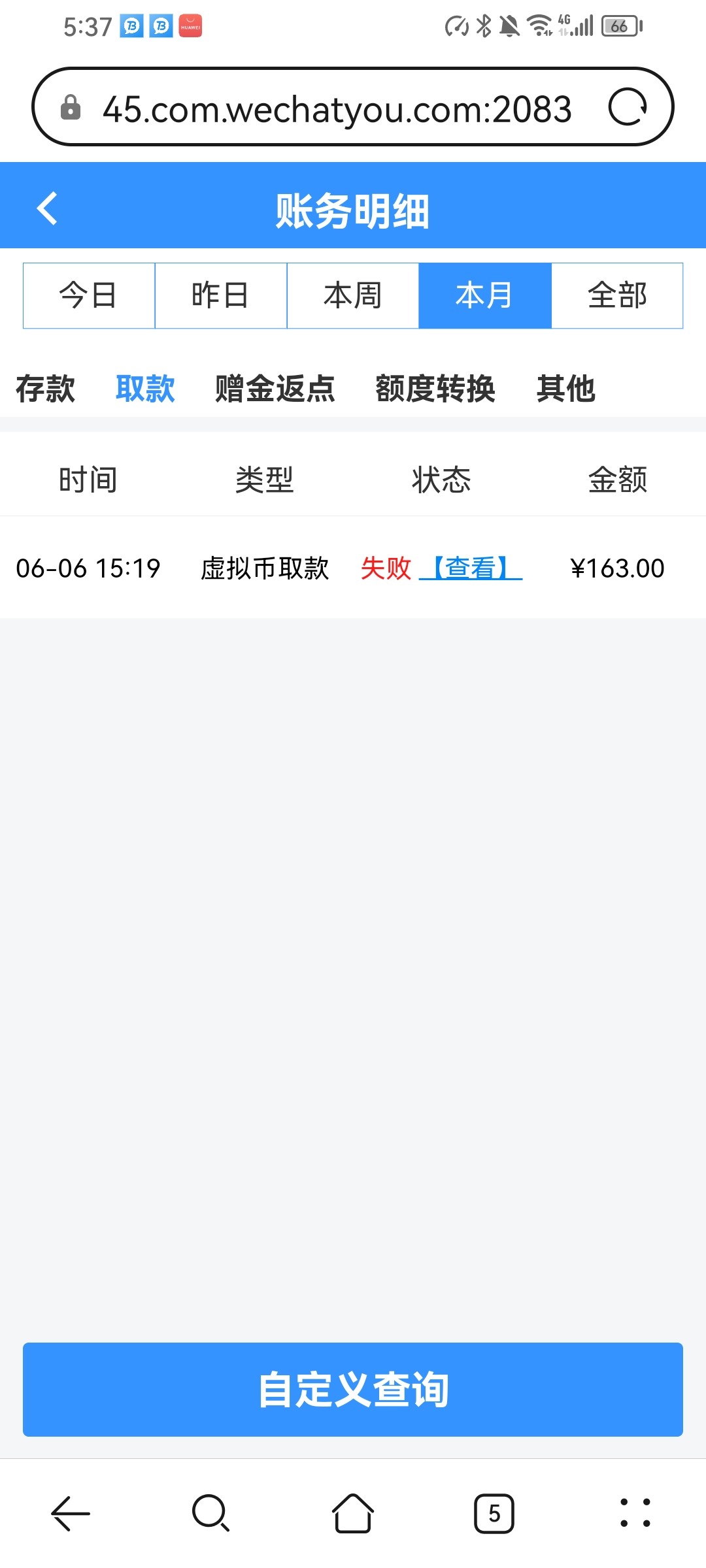Open the browser tabs switcher
Viewport: 706px width, 1568px height.
494,1513
